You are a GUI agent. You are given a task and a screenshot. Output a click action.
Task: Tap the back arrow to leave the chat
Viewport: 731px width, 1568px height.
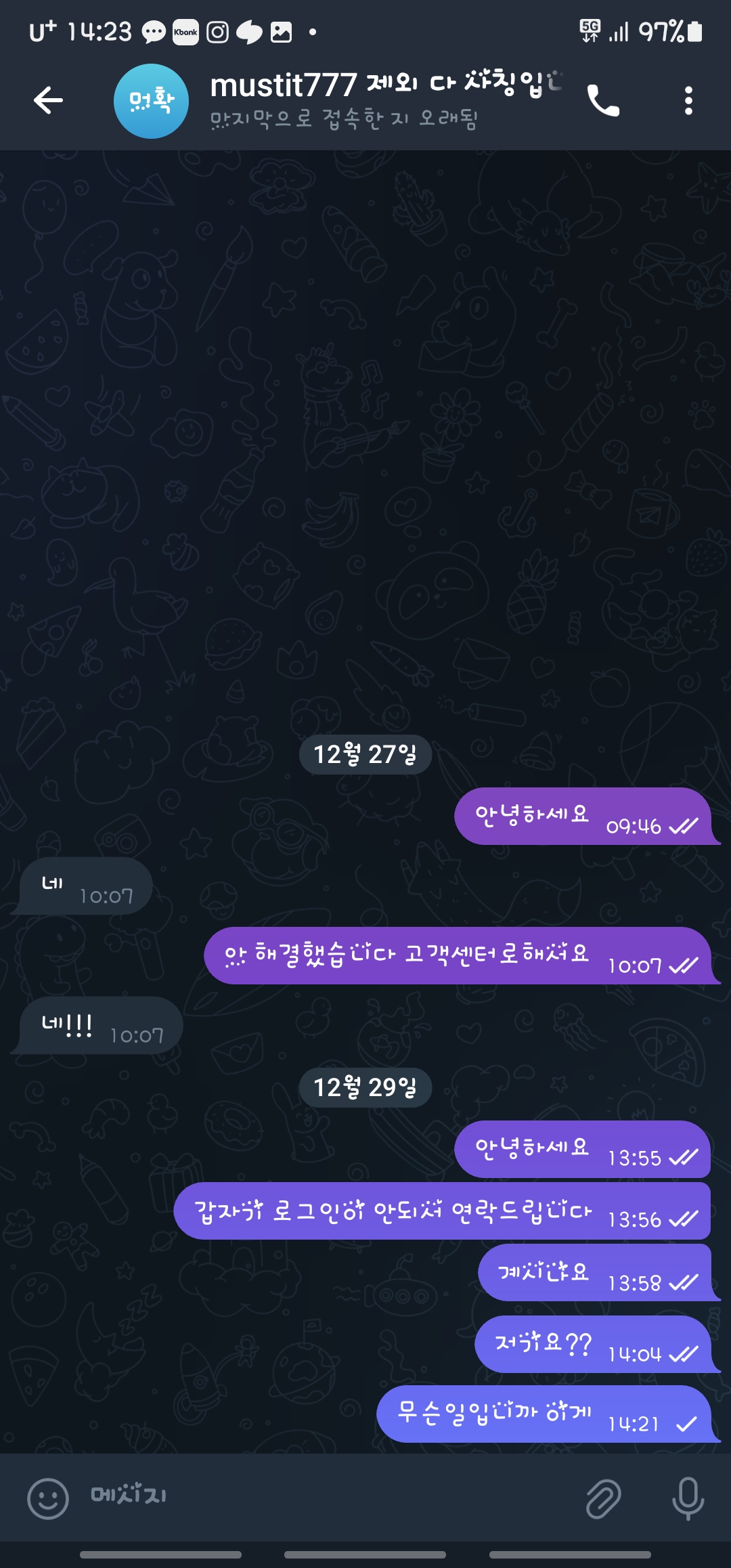point(46,102)
